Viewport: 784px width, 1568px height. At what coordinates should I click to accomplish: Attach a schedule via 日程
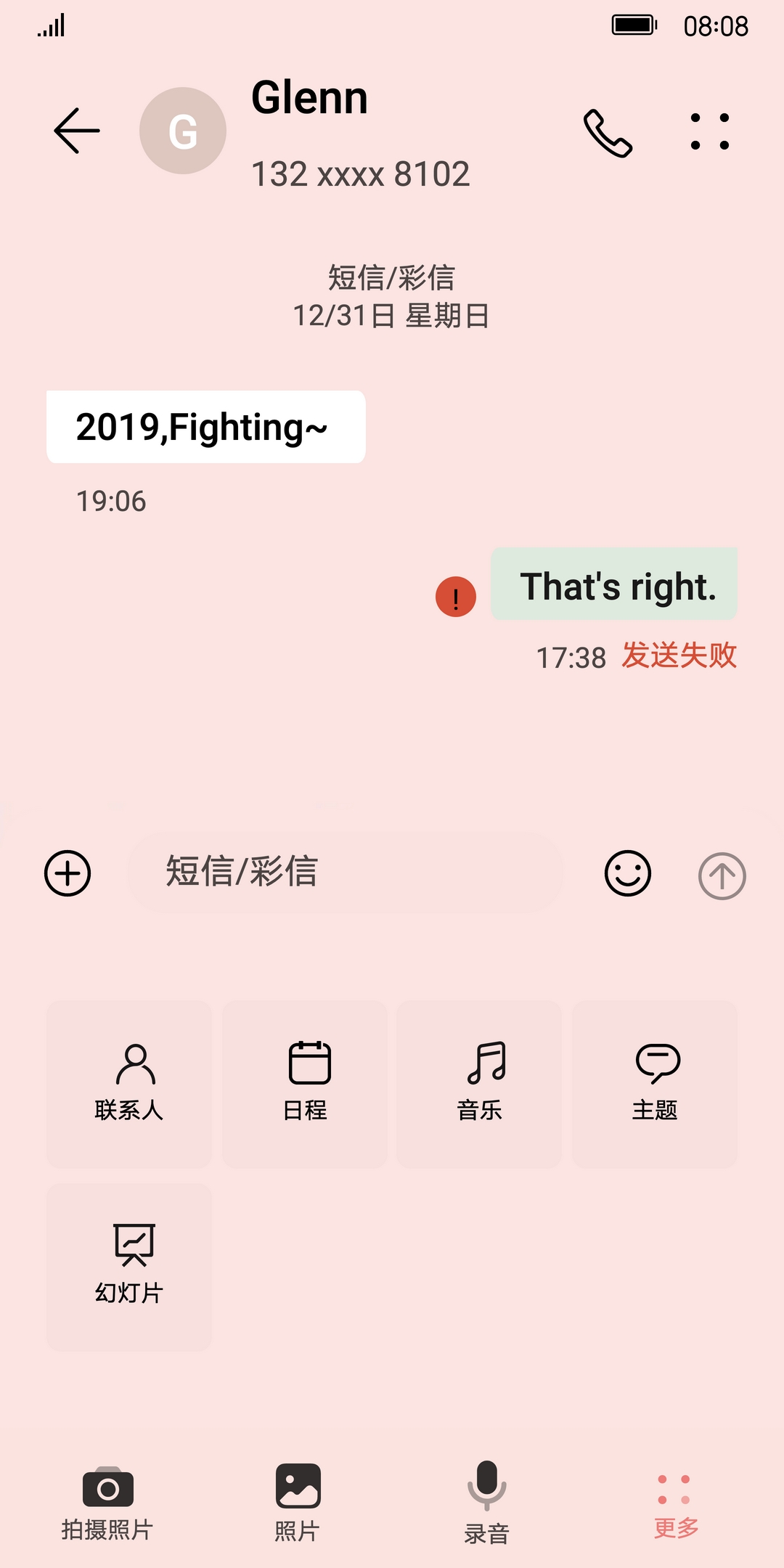pos(305,1084)
